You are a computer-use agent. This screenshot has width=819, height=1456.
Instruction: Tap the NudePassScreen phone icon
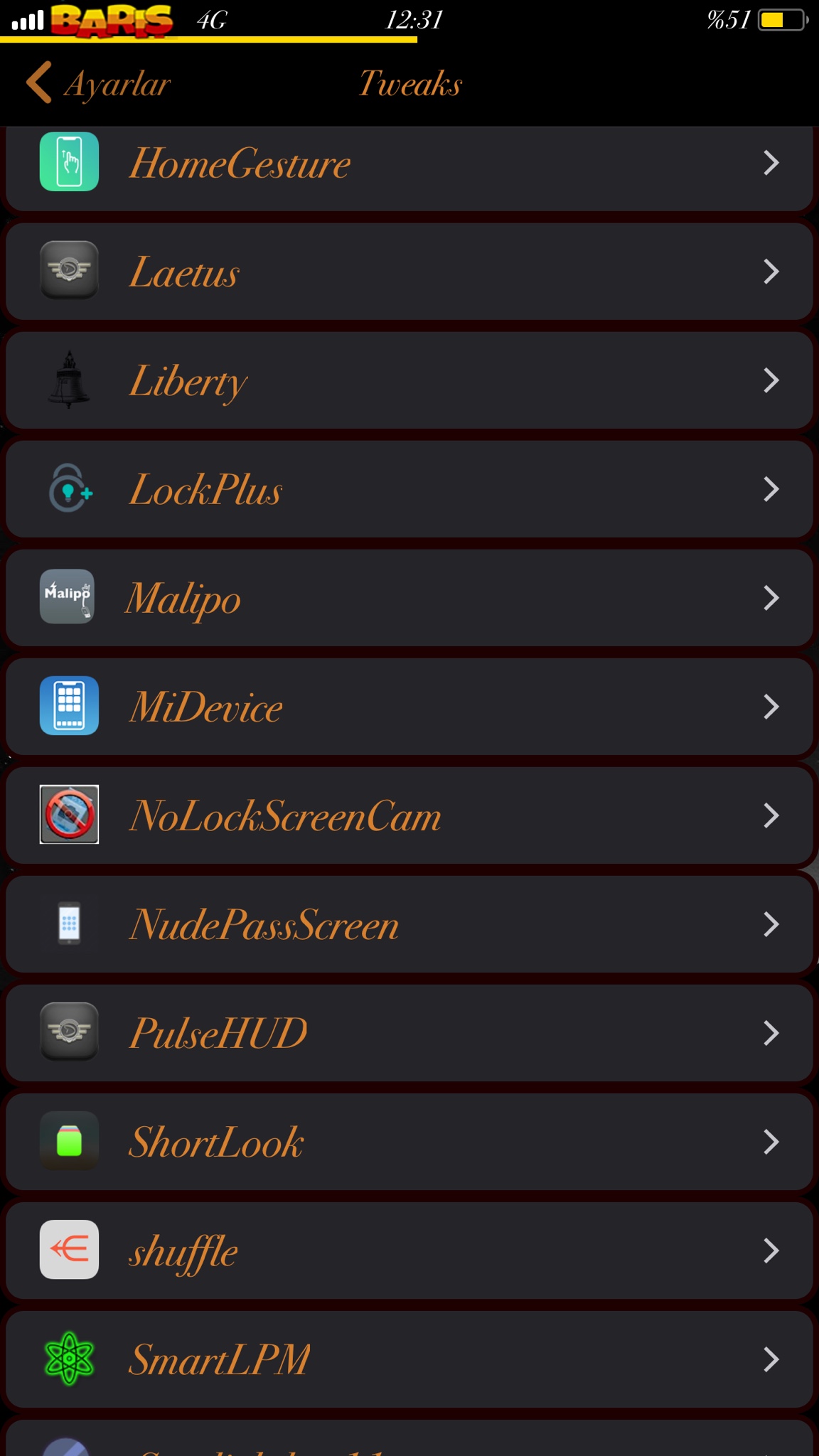pyautogui.click(x=68, y=924)
